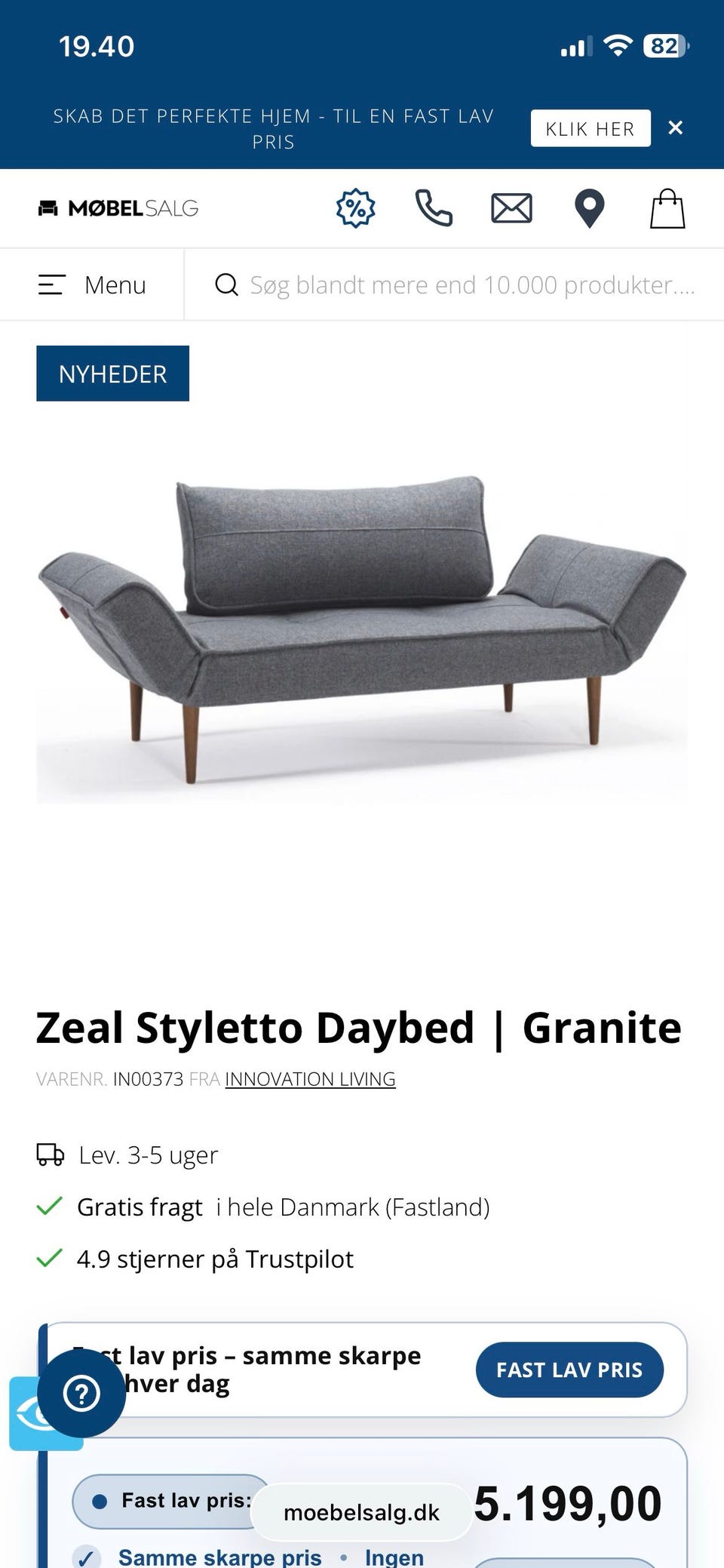Tap the checkmark beside 4.9 stjerner på Trustpilot
This screenshot has width=724, height=1568.
pyautogui.click(x=48, y=1258)
